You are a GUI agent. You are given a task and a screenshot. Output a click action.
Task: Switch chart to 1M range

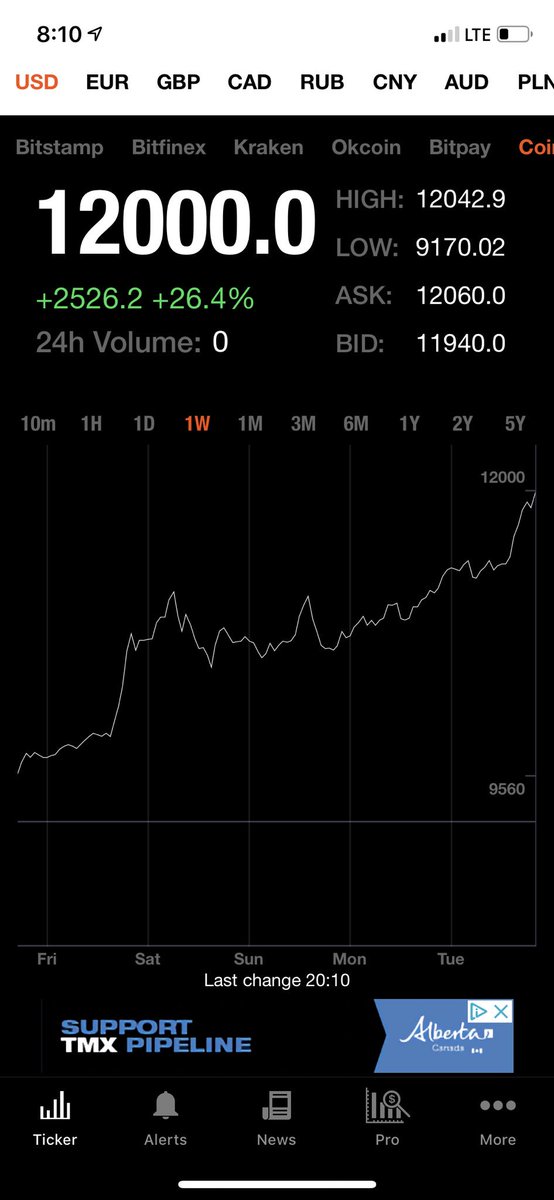pos(250,424)
